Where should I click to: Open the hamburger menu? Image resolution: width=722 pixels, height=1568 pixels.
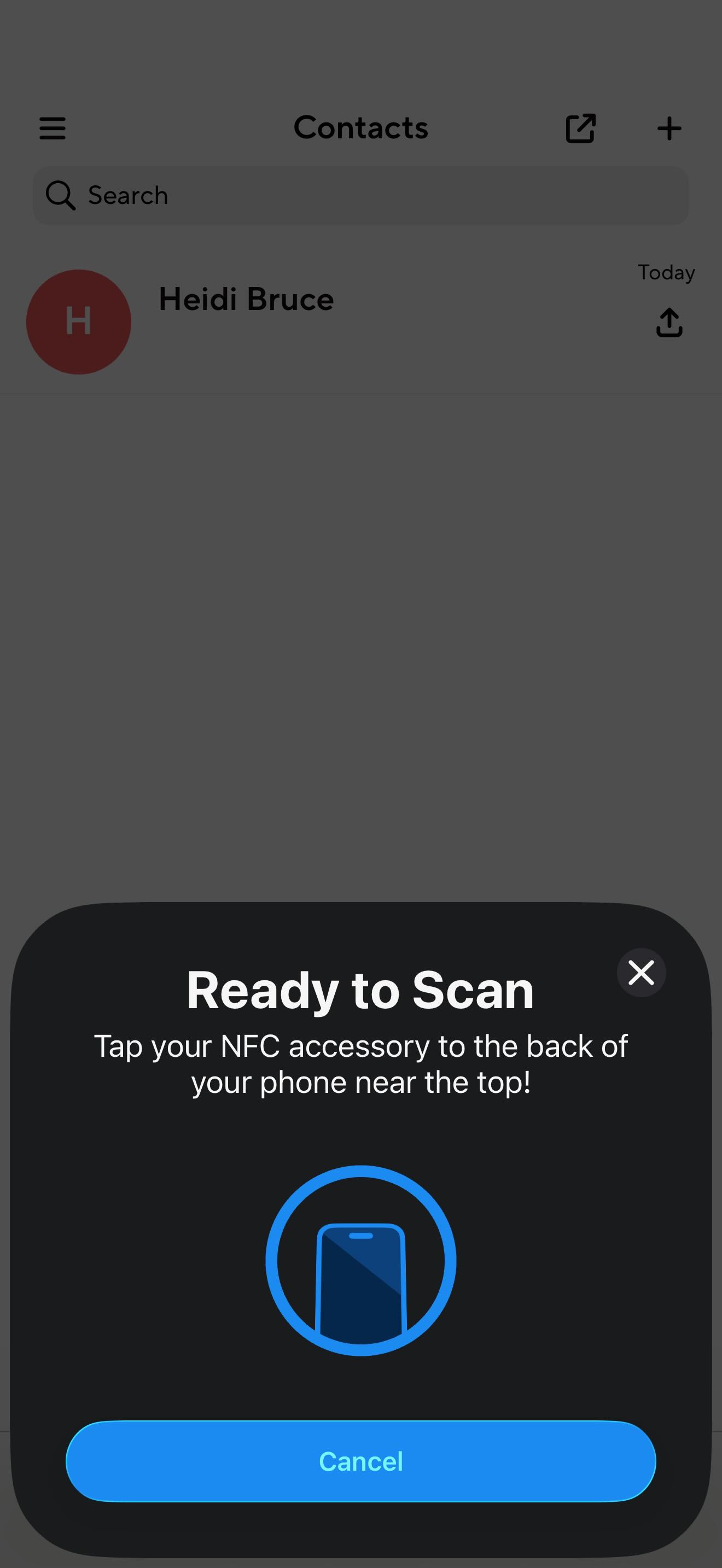(x=53, y=128)
